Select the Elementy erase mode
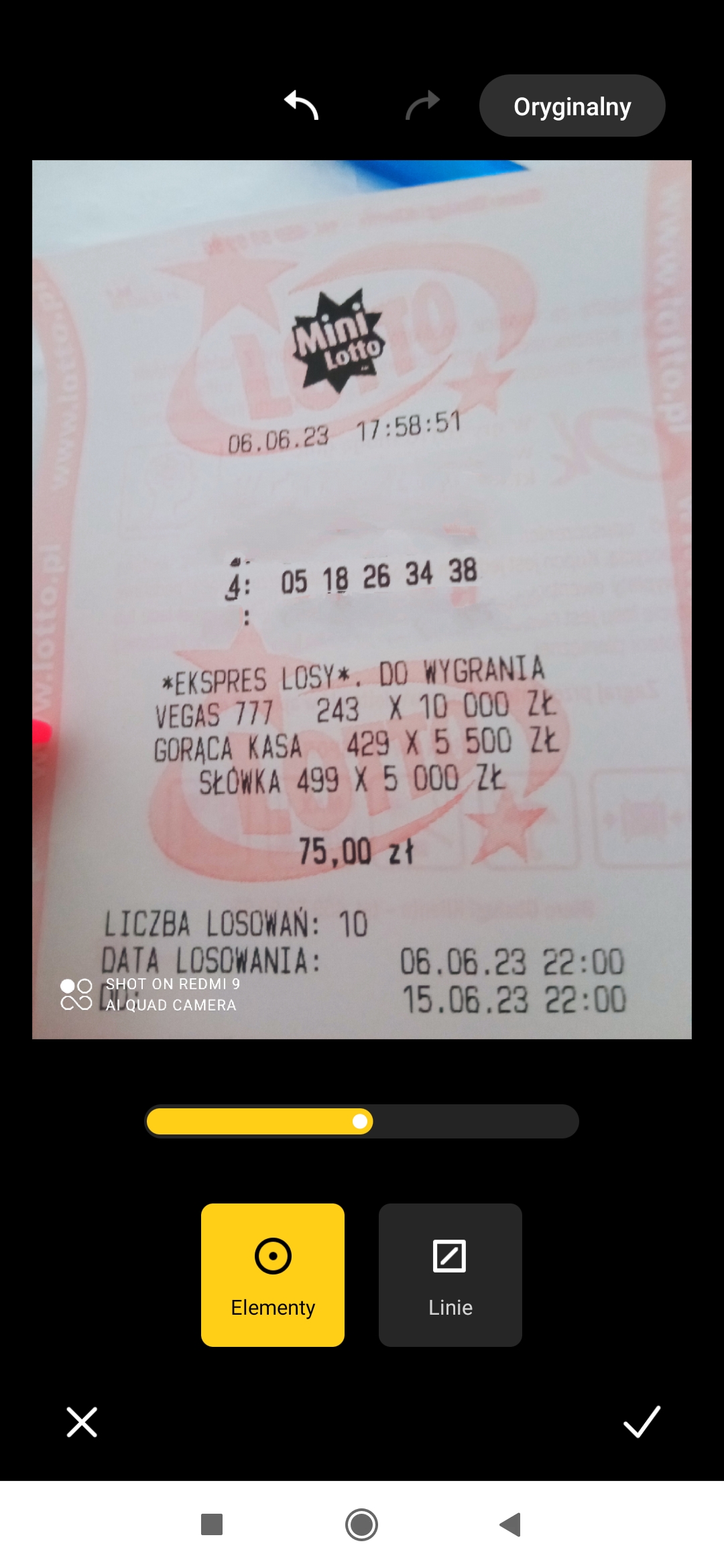This screenshot has width=724, height=1568. point(273,1275)
